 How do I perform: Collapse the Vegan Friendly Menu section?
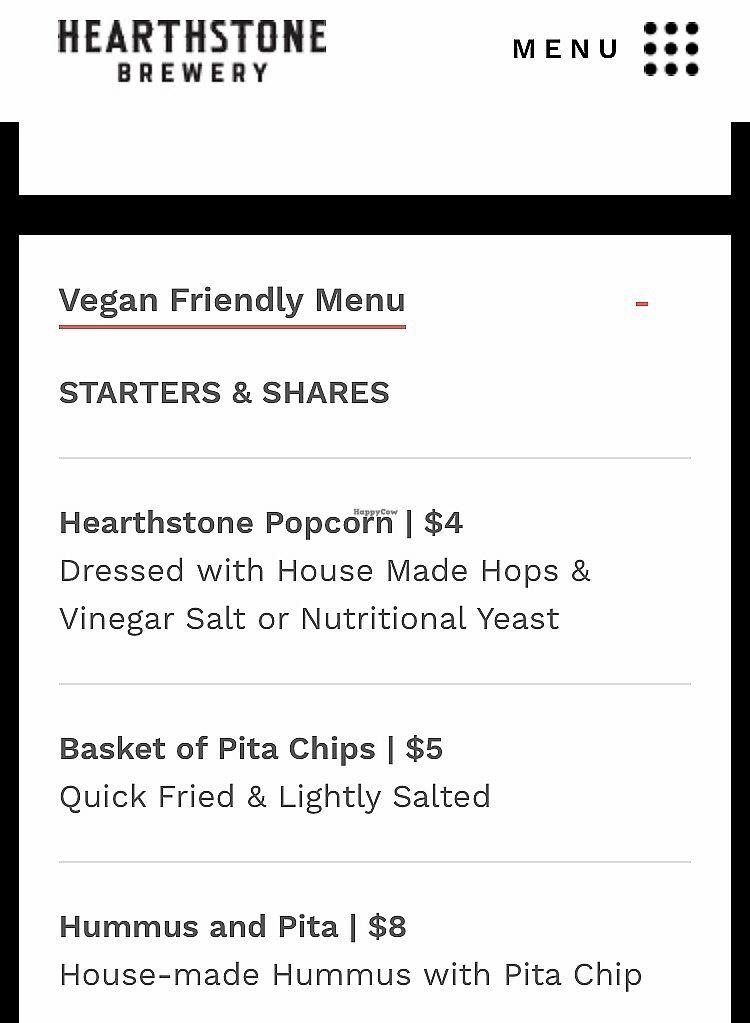coord(642,303)
